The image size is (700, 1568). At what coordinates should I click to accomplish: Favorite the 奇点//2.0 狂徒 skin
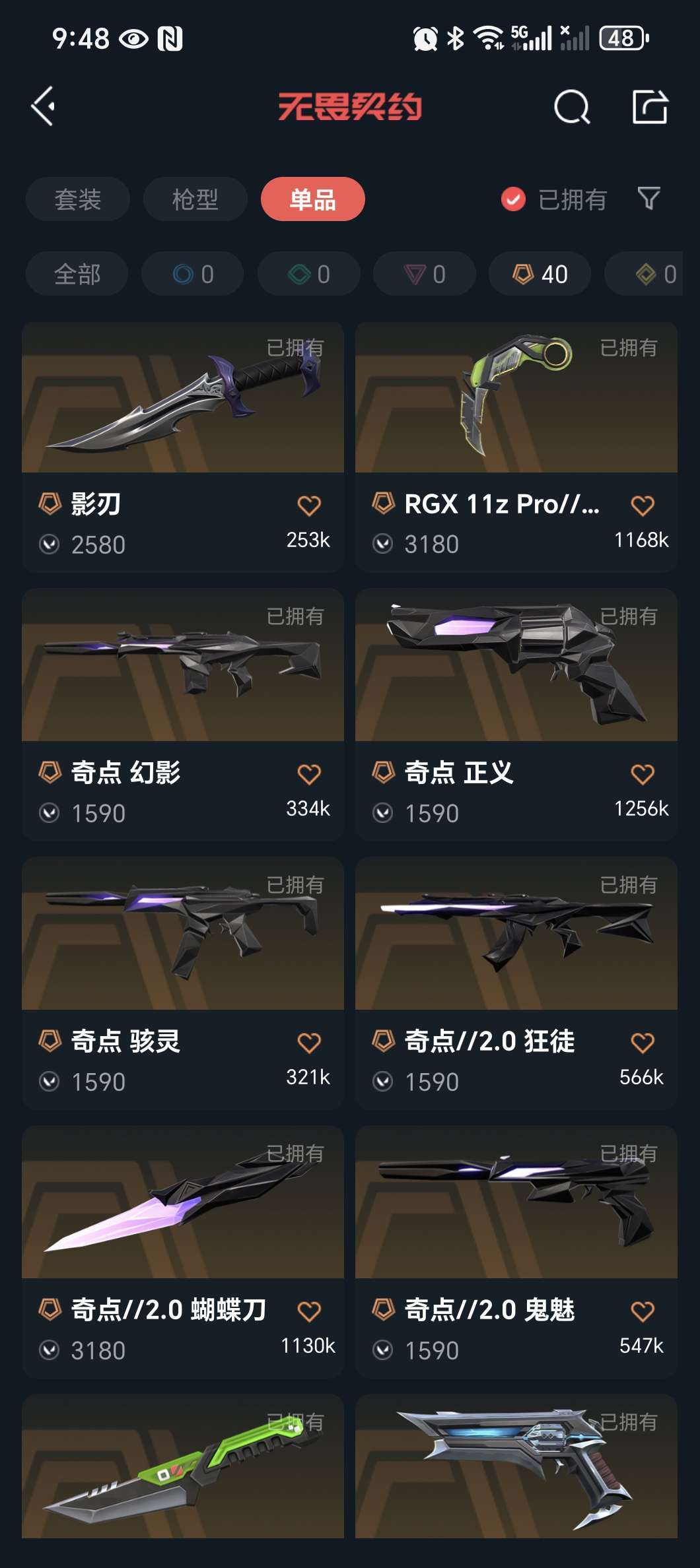click(x=642, y=1043)
